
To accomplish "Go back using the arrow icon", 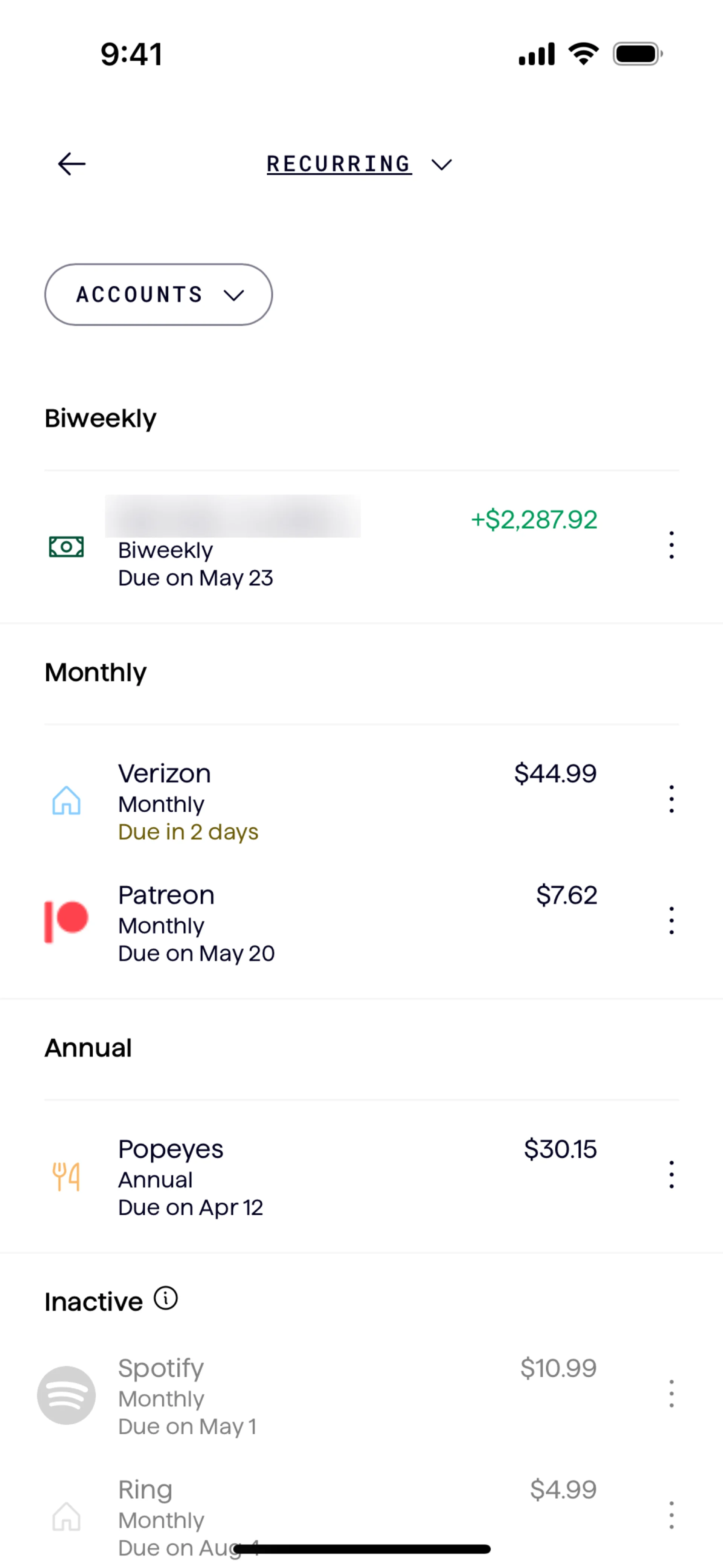I will pos(72,164).
